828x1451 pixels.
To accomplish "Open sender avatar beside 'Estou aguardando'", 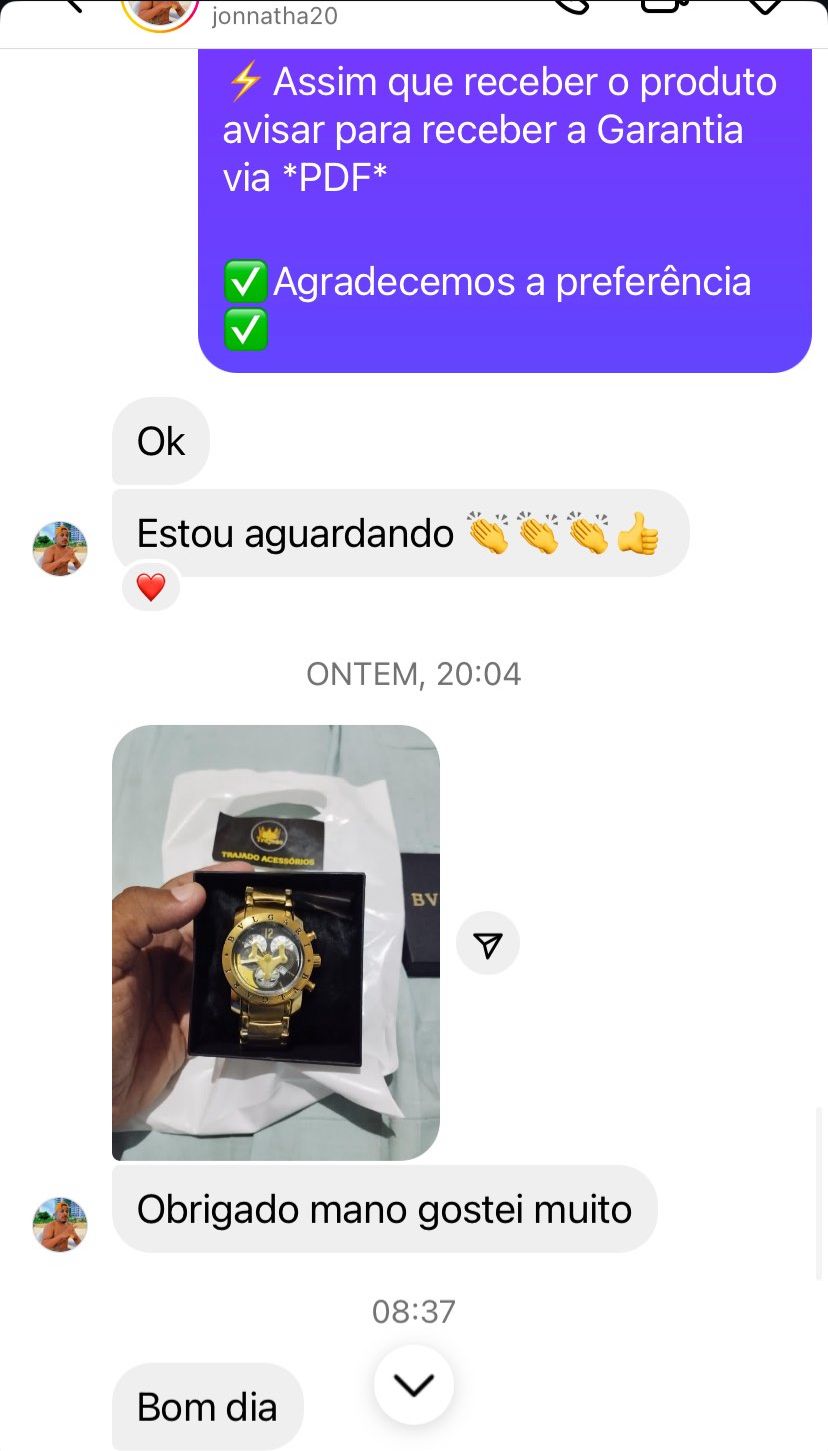I will tap(60, 548).
